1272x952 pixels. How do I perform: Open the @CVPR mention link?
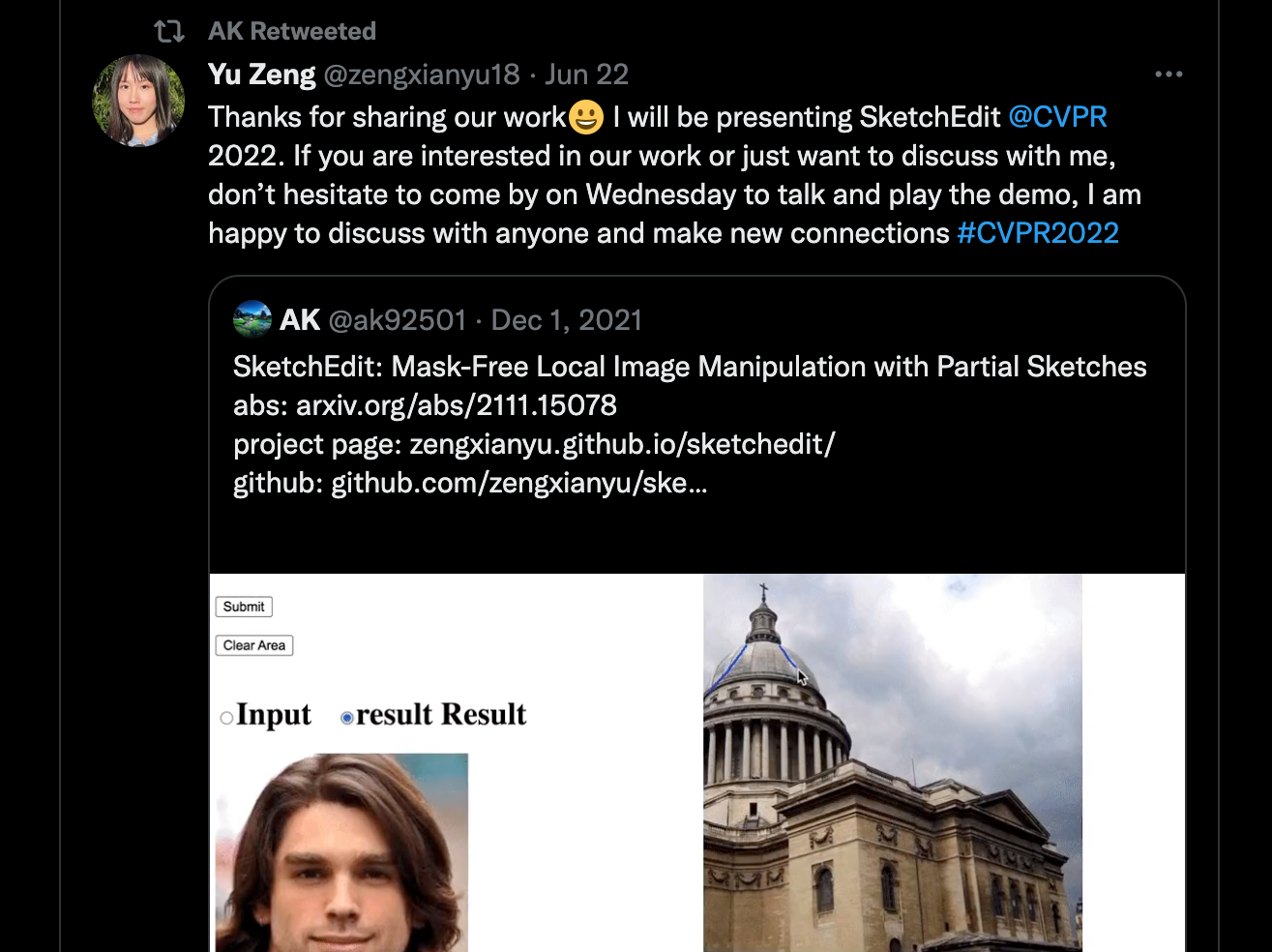coord(1057,117)
